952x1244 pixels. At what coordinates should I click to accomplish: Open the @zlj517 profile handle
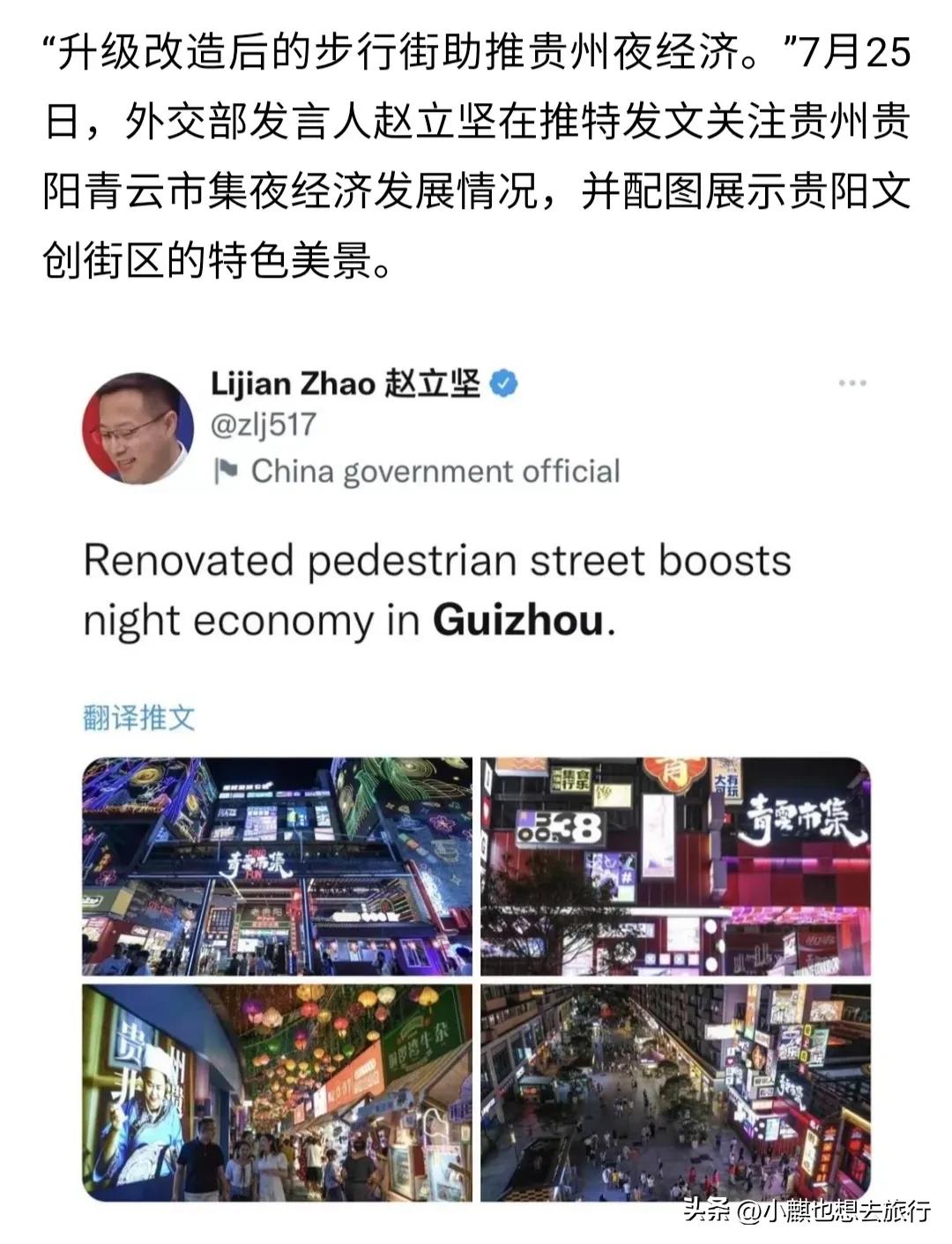tap(261, 423)
